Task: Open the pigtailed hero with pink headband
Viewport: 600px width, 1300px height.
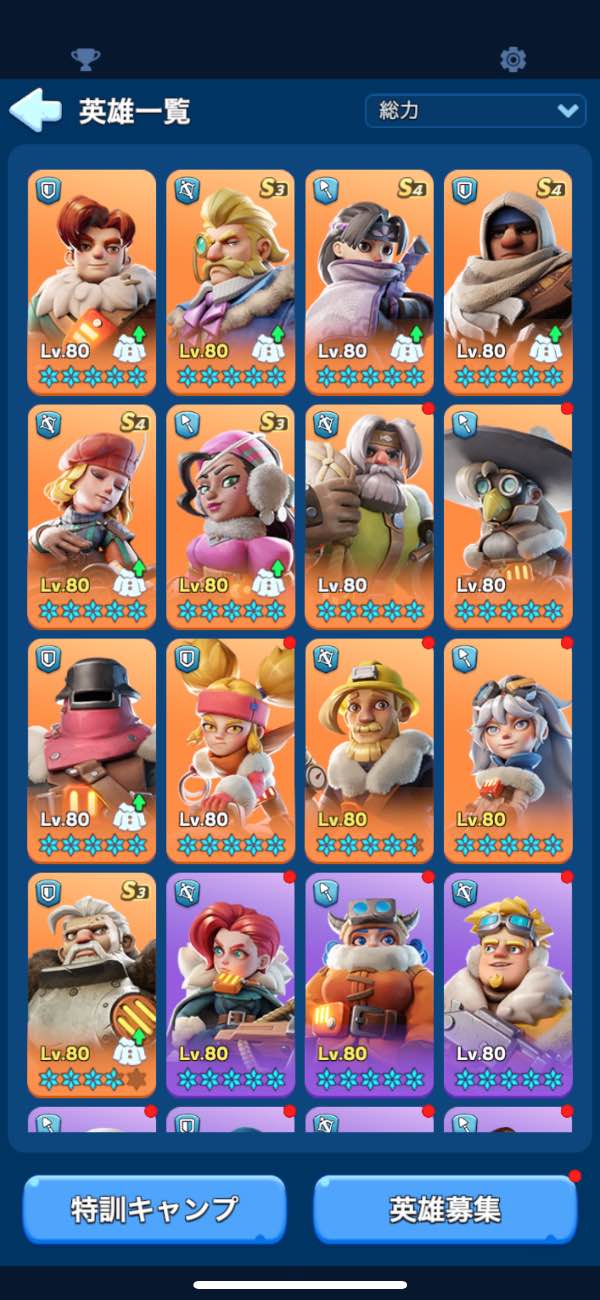Action: (231, 750)
